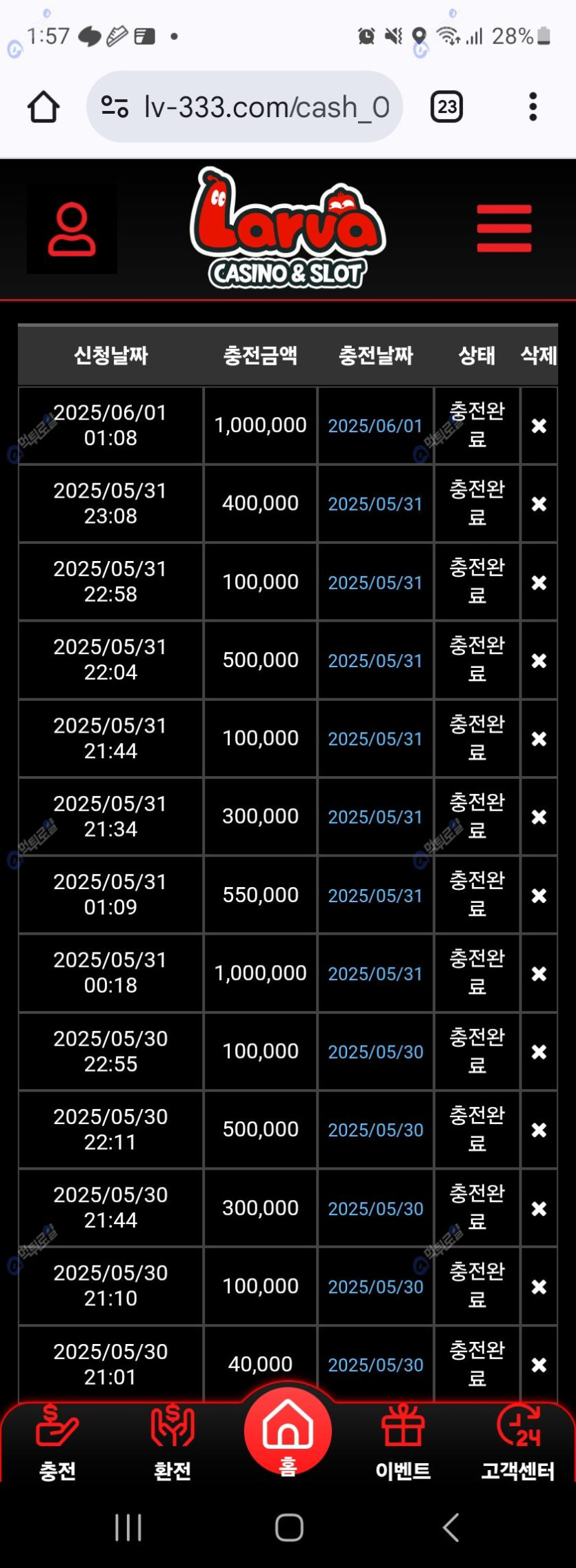Open the red hamburger menu

click(504, 229)
